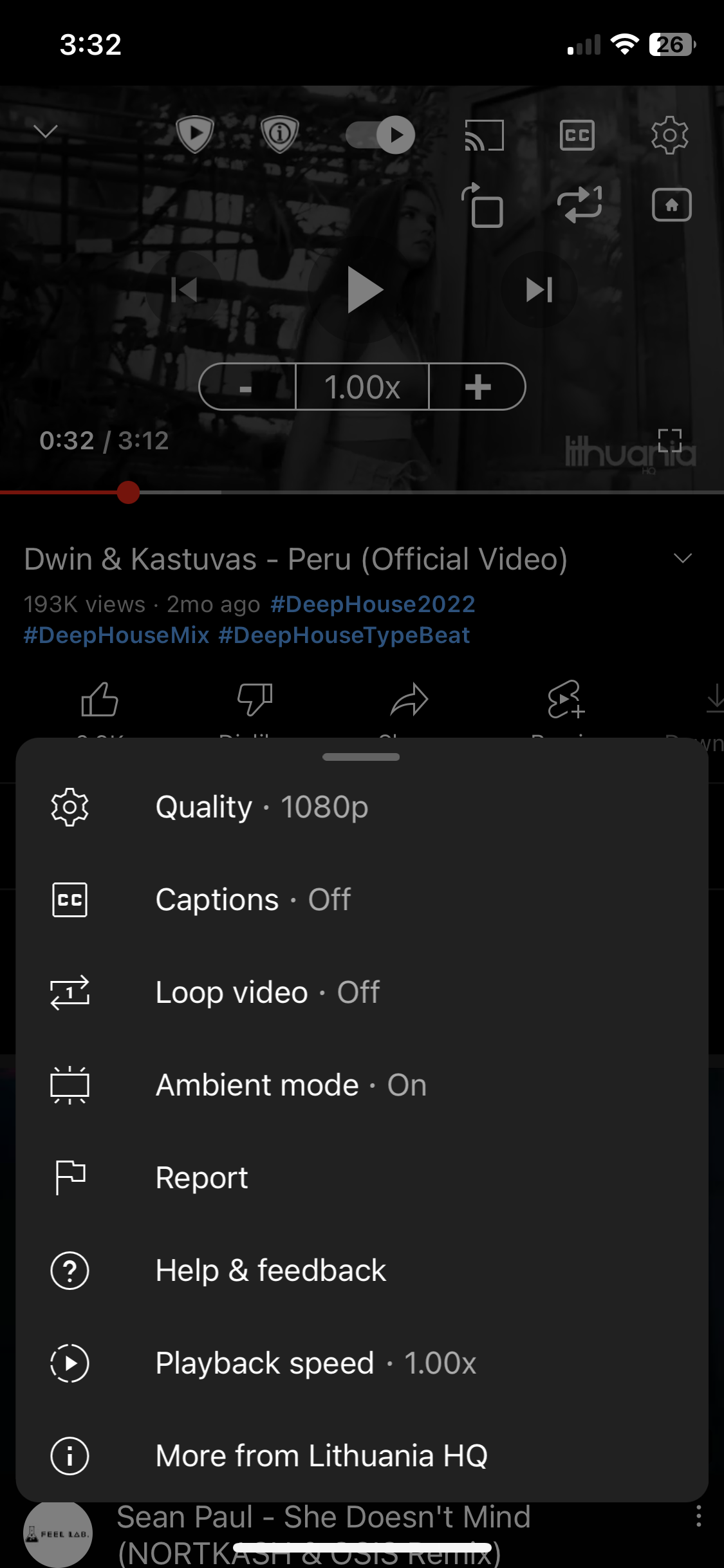Viewport: 724px width, 1568px height.
Task: Open the Captions option
Action: 253,900
